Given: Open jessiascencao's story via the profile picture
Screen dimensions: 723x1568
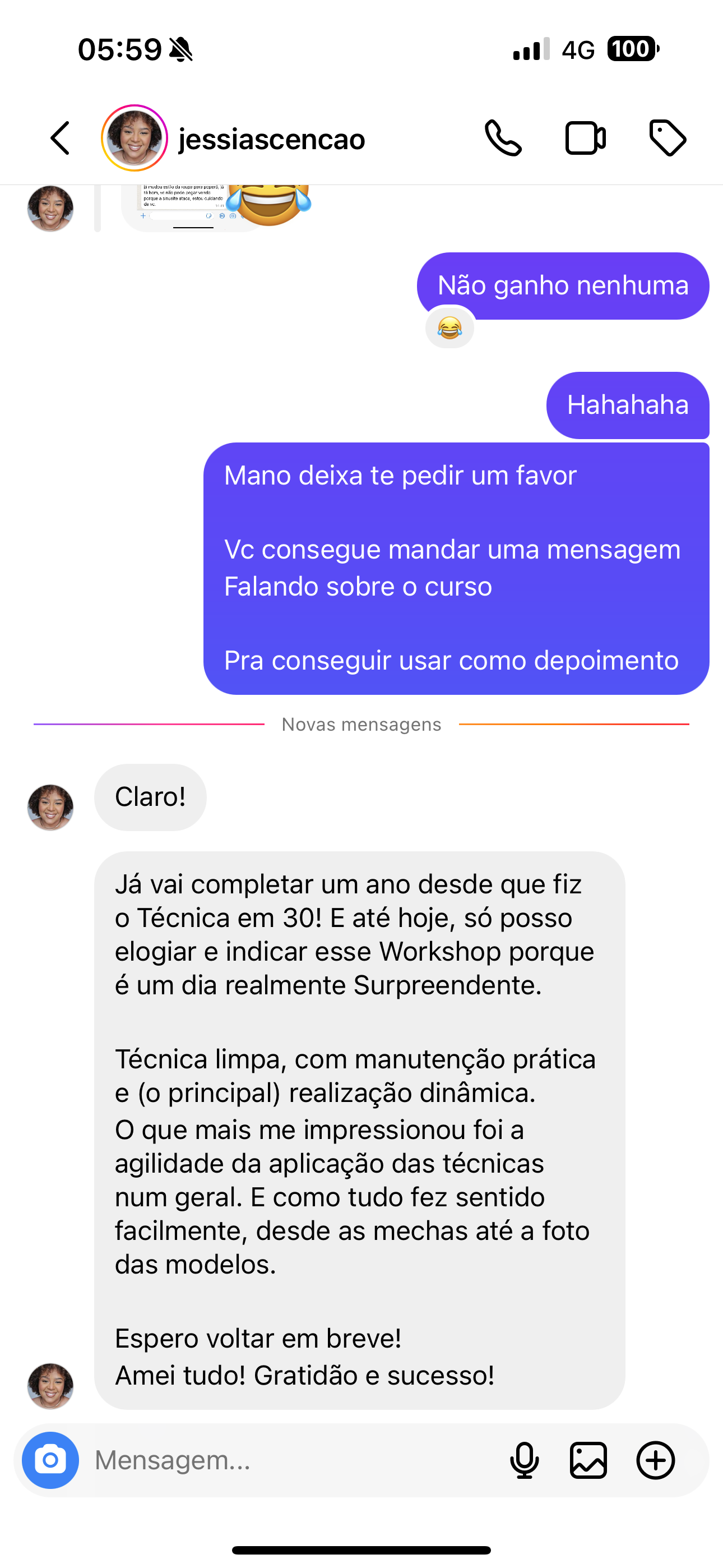Looking at the screenshot, I should [135, 138].
